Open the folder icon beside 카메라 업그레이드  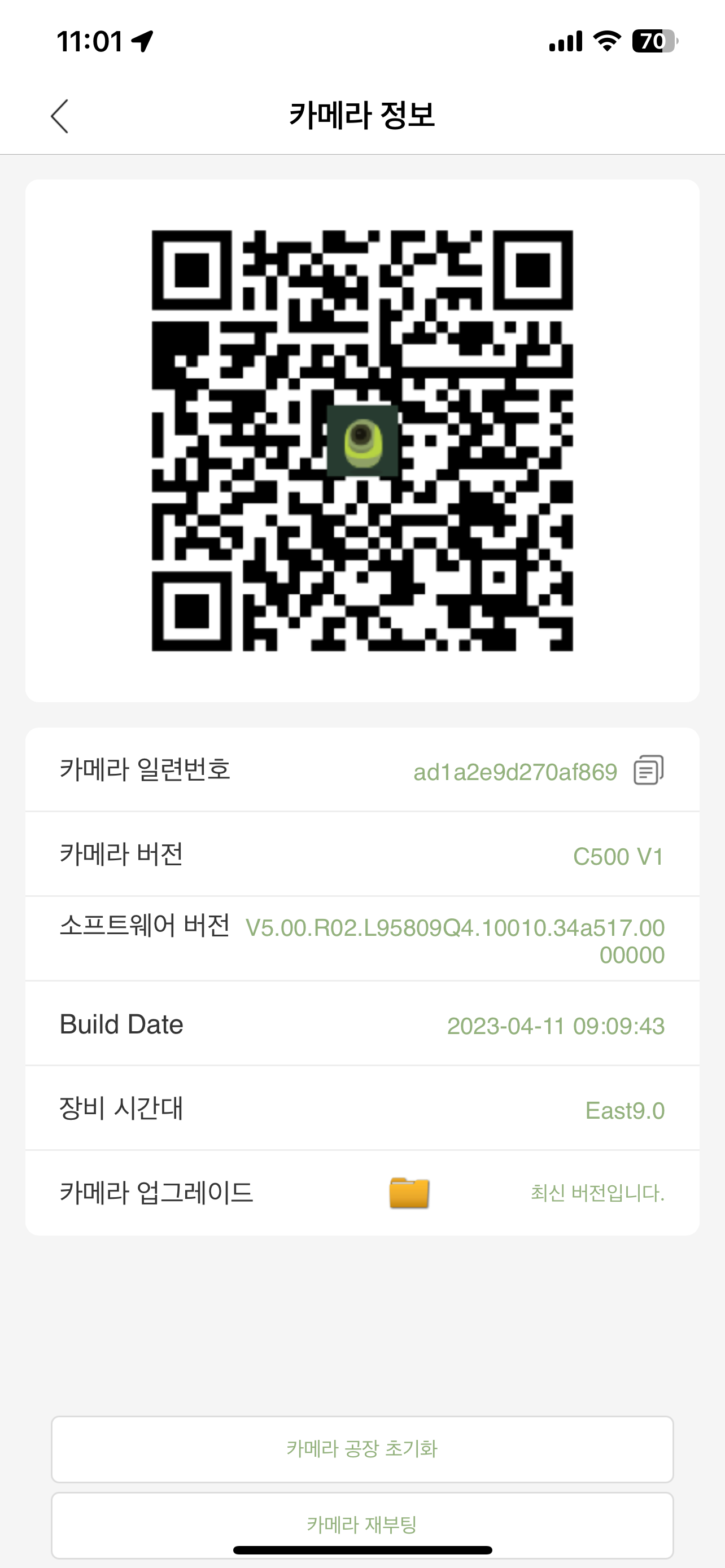click(x=409, y=1193)
